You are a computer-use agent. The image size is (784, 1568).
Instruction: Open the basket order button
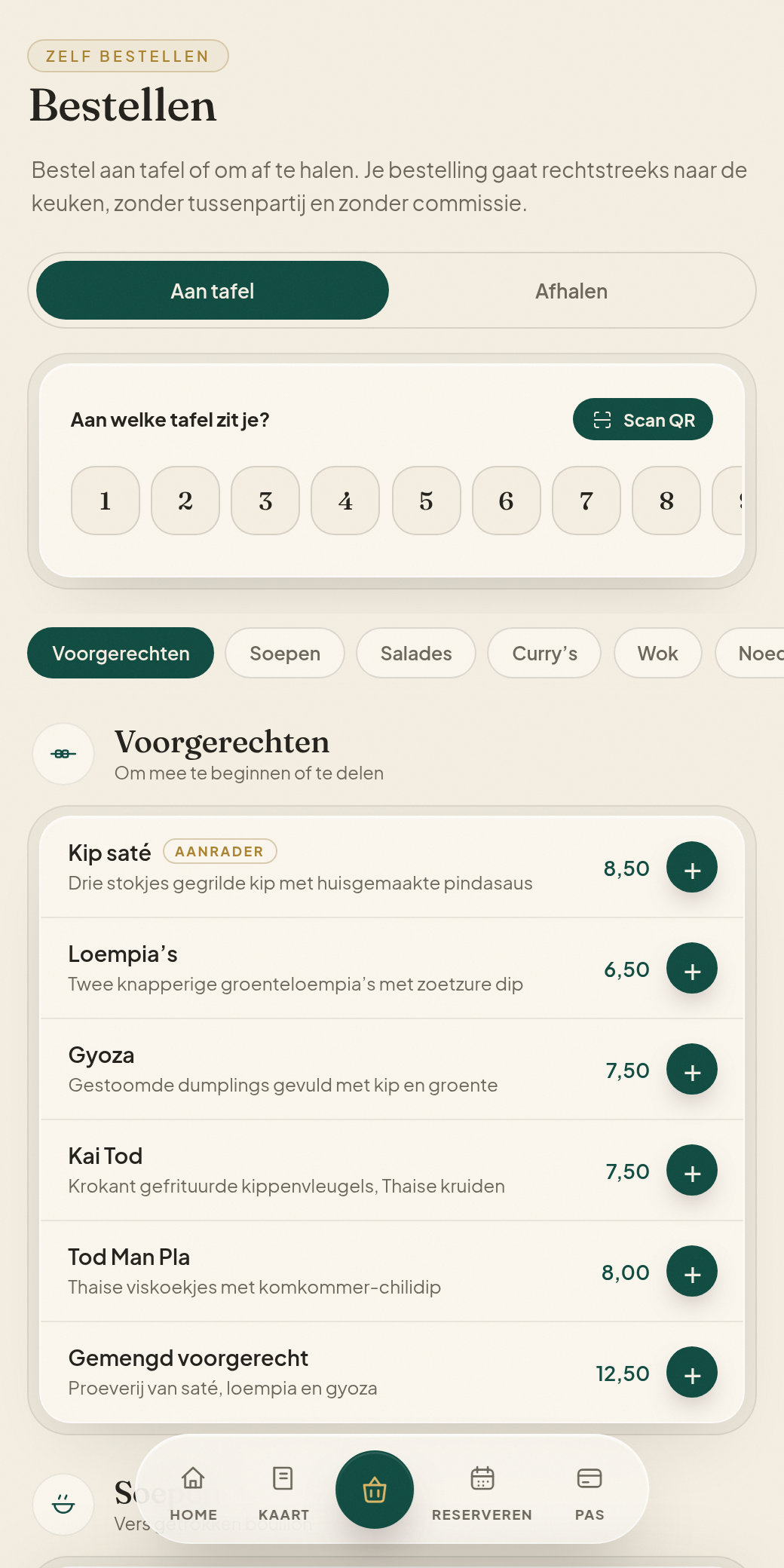tap(375, 1490)
